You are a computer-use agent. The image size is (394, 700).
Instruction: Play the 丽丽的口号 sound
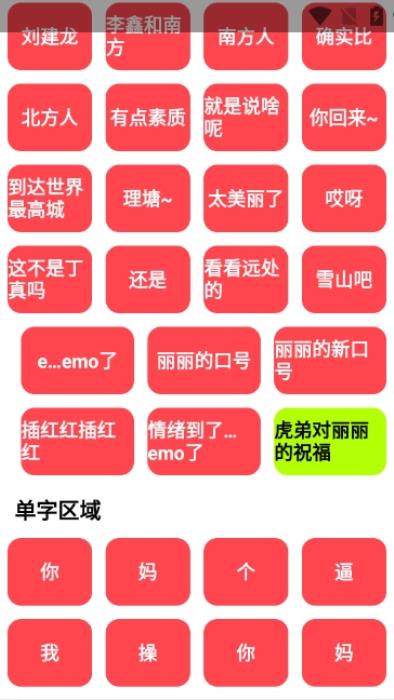[x=204, y=360]
